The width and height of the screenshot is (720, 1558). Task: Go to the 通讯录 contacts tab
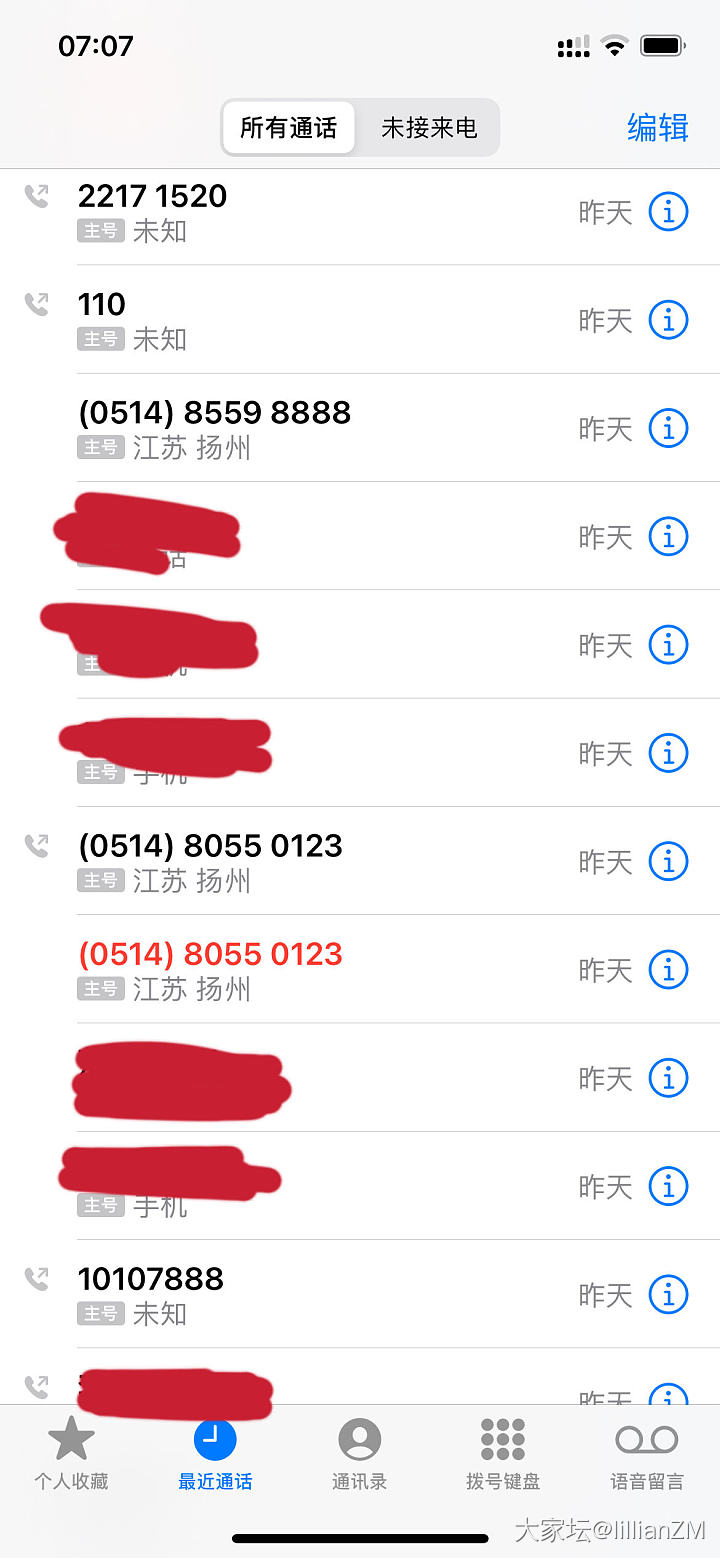[x=359, y=1455]
